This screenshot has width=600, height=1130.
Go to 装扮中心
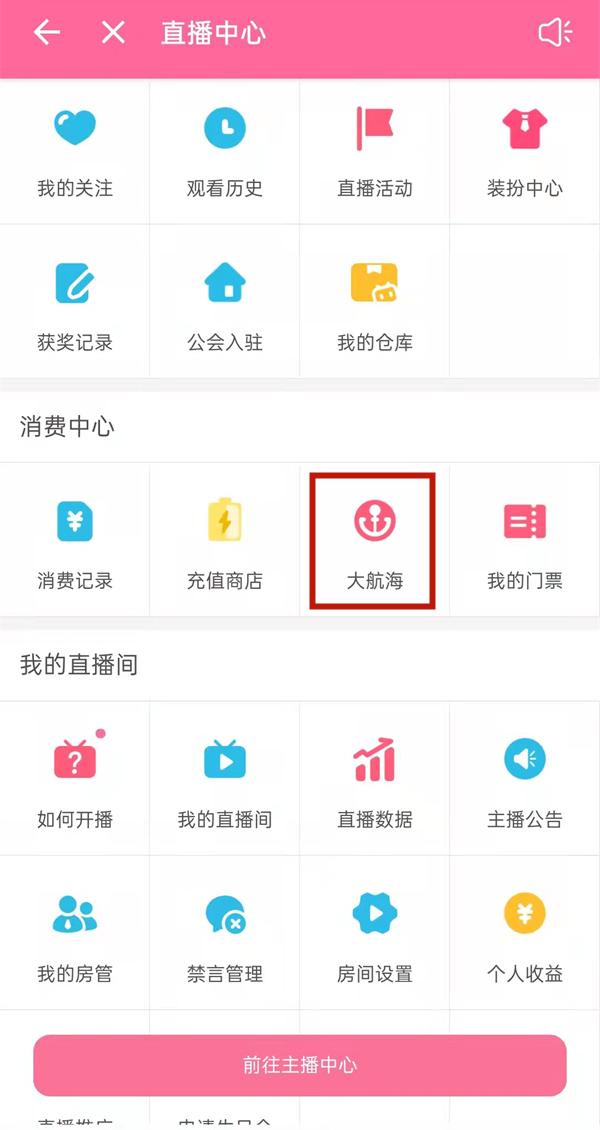coord(525,151)
